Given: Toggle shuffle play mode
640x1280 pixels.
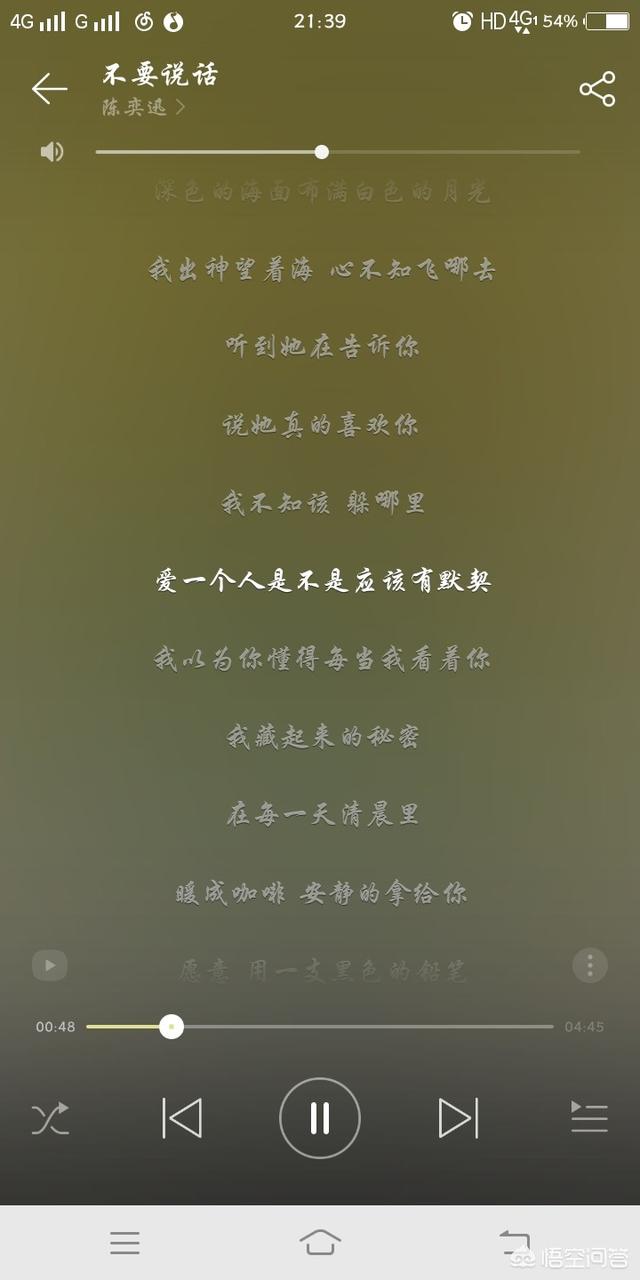Looking at the screenshot, I should point(50,1118).
